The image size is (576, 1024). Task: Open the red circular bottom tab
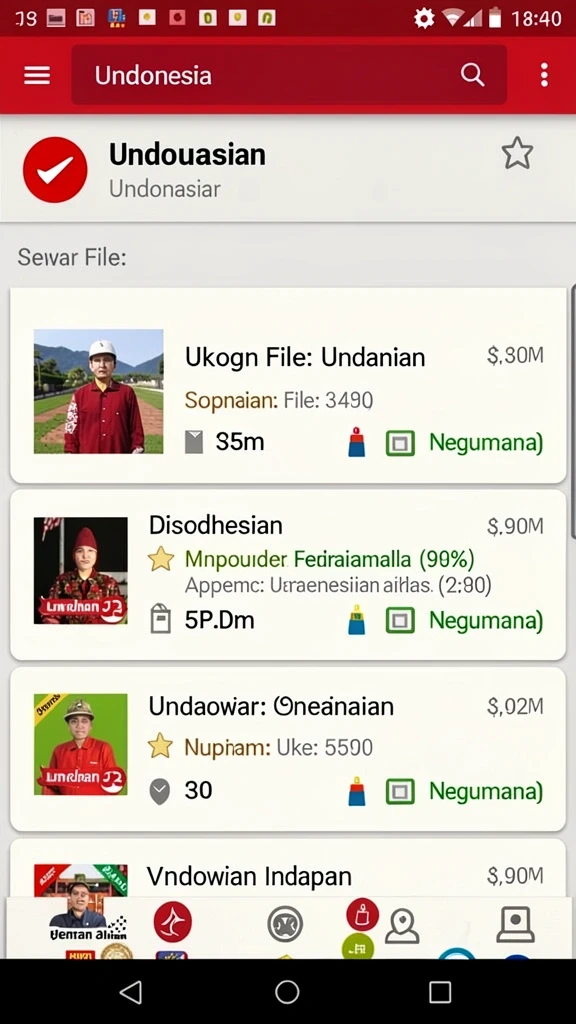tap(172, 923)
